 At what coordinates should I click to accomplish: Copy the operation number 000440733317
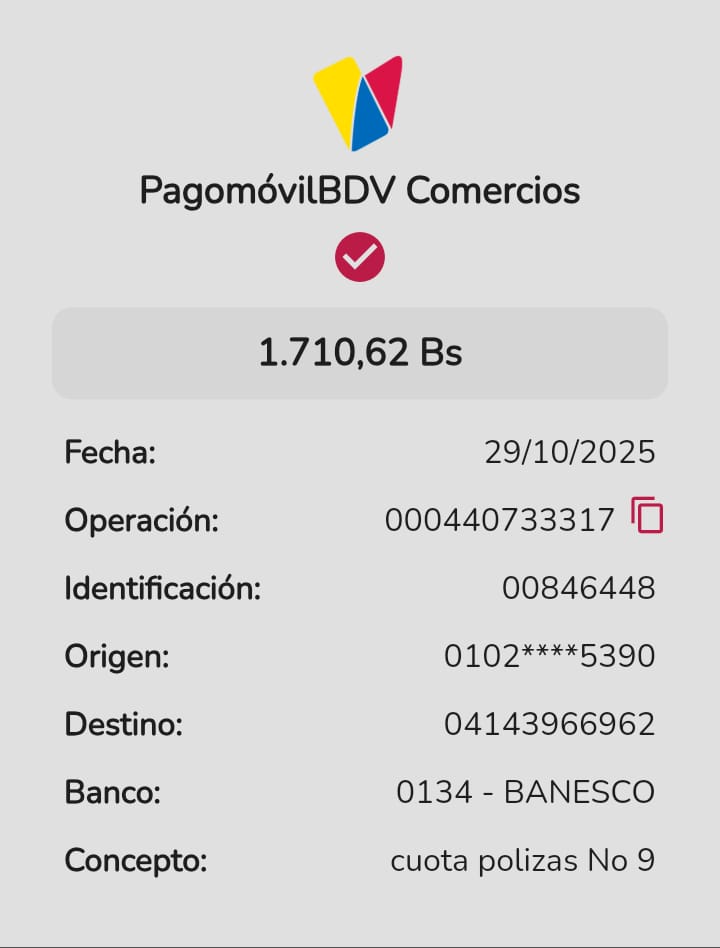[x=647, y=516]
